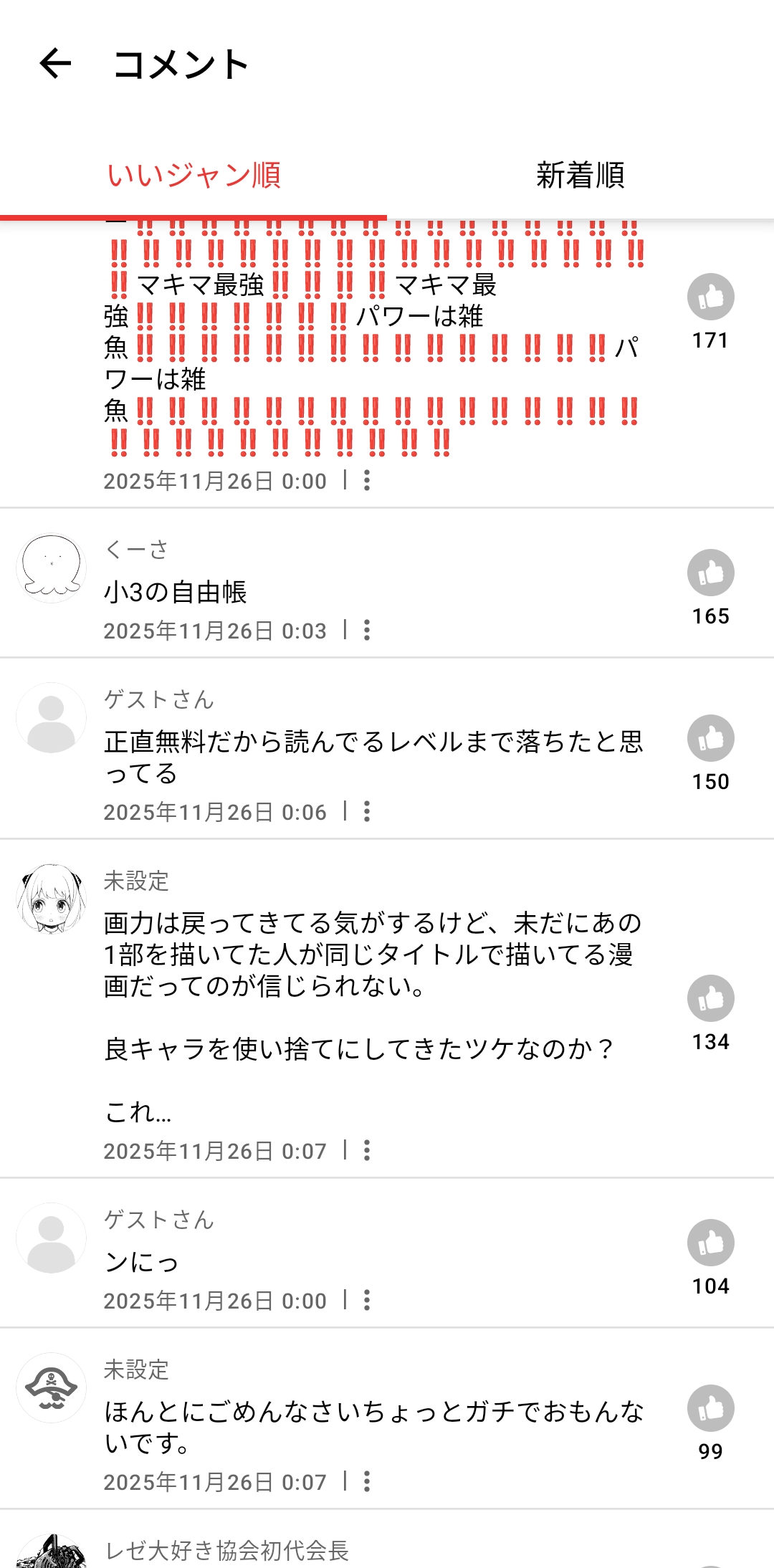
Task: Open more options on the ンにっ comment
Action: 367,1300
